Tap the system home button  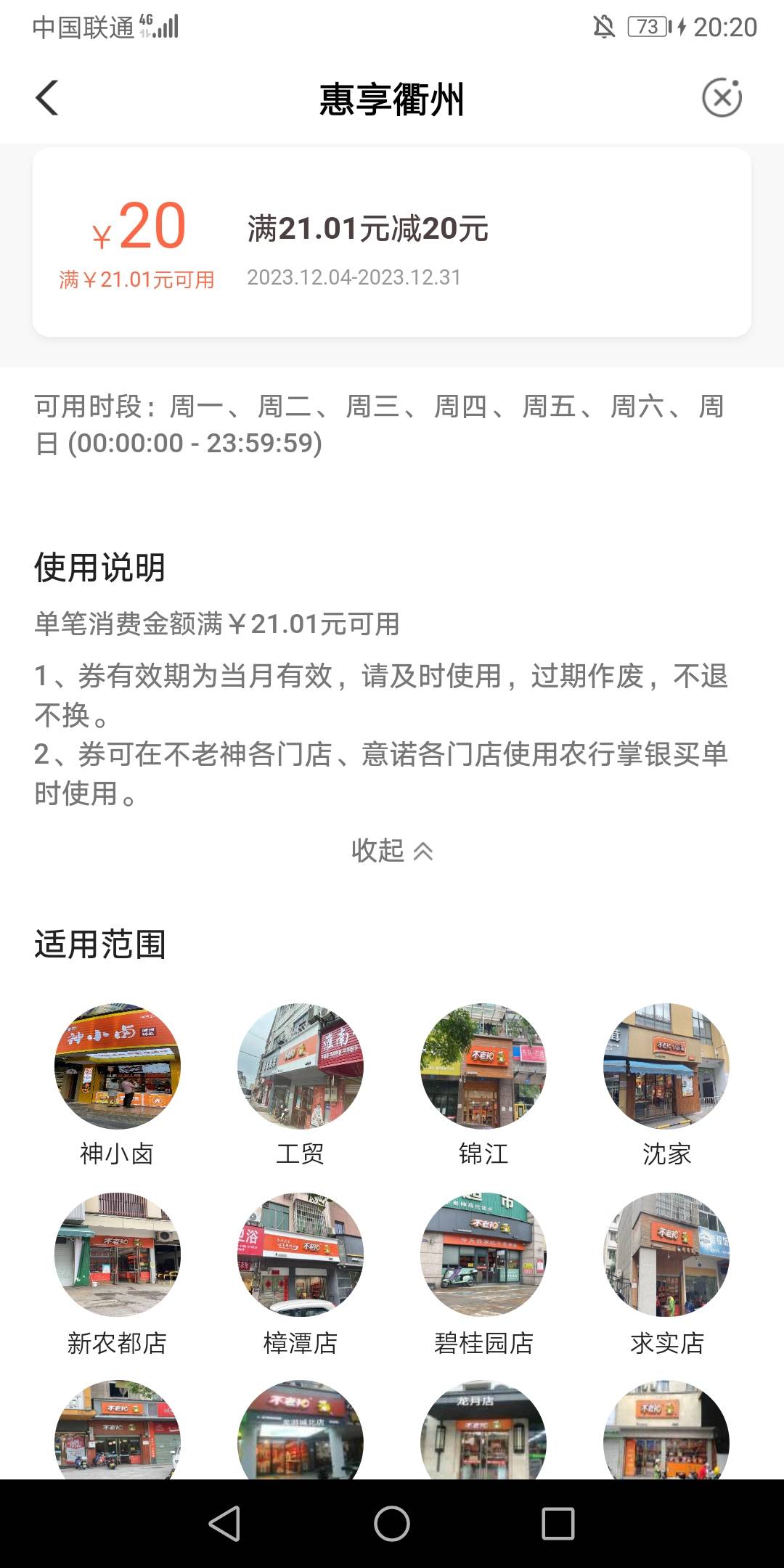[392, 1523]
